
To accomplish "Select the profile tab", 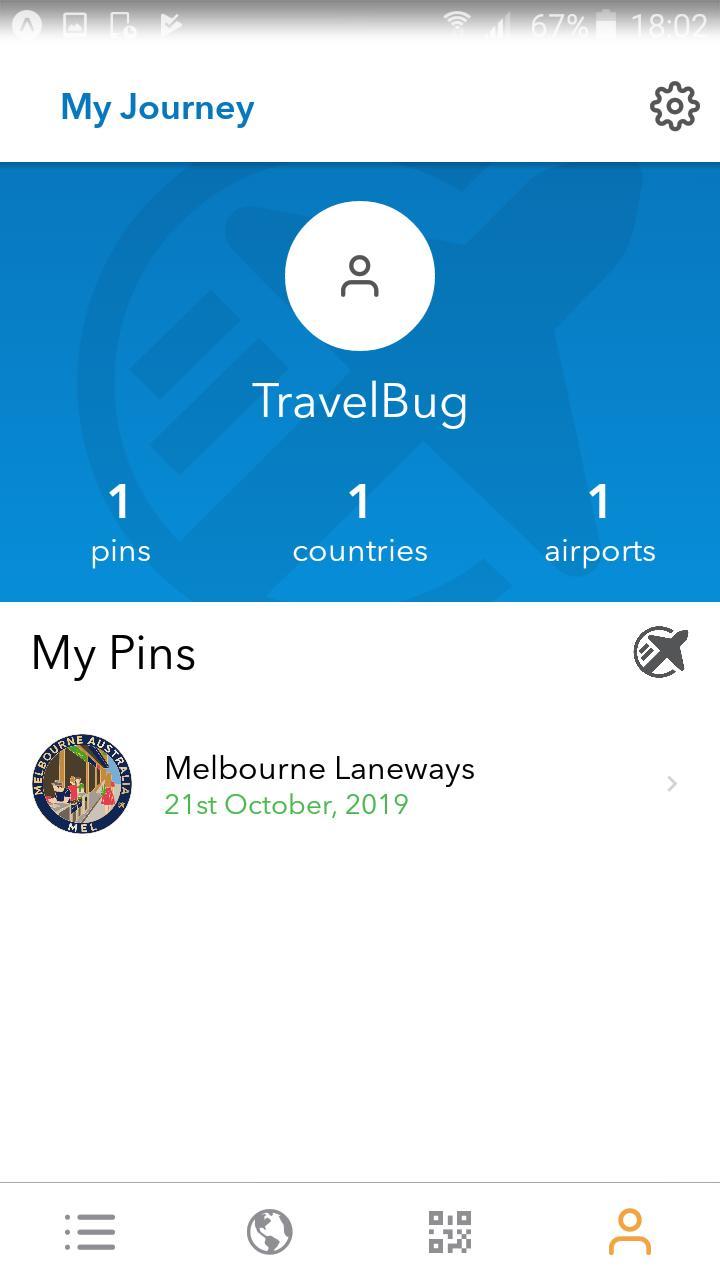I will pyautogui.click(x=630, y=1232).
